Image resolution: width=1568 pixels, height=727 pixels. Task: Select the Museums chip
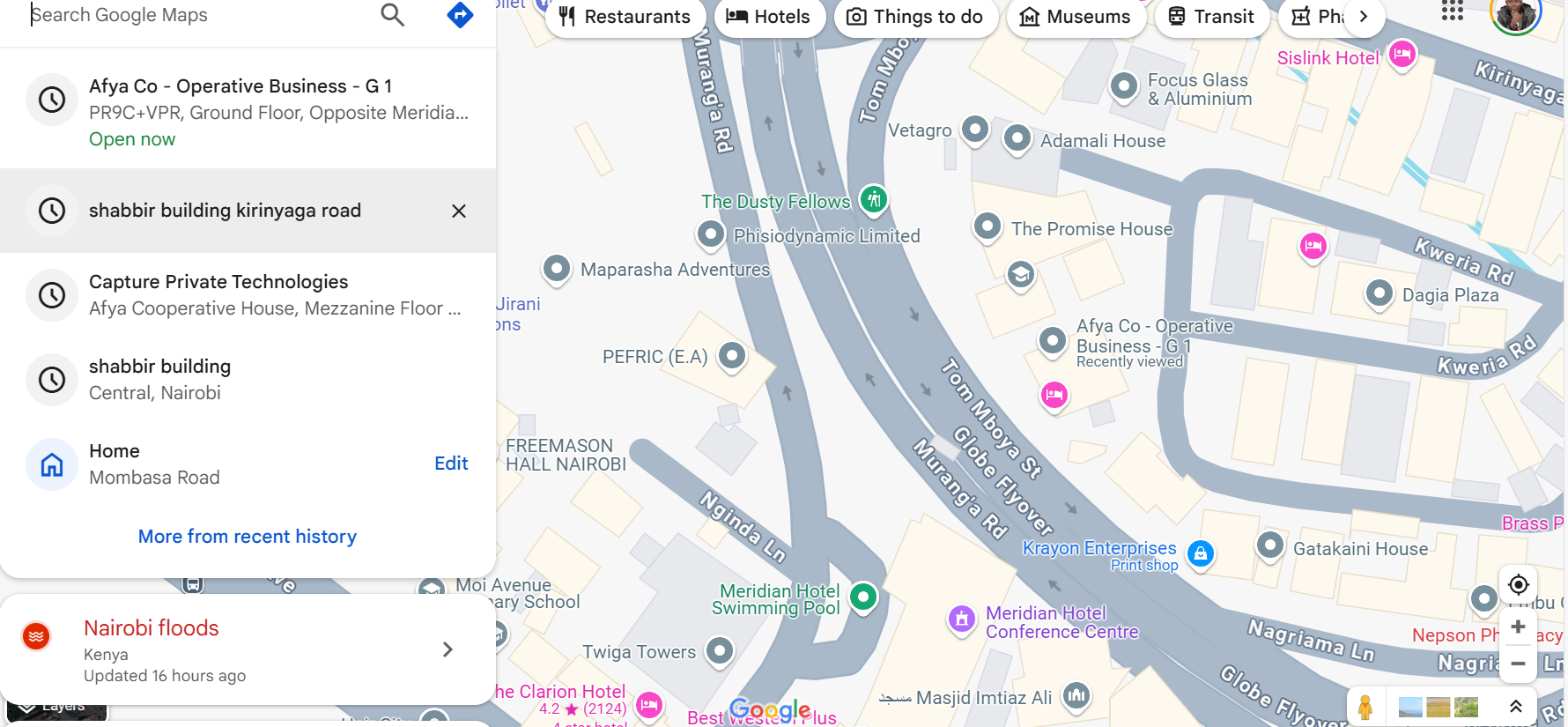click(1075, 17)
